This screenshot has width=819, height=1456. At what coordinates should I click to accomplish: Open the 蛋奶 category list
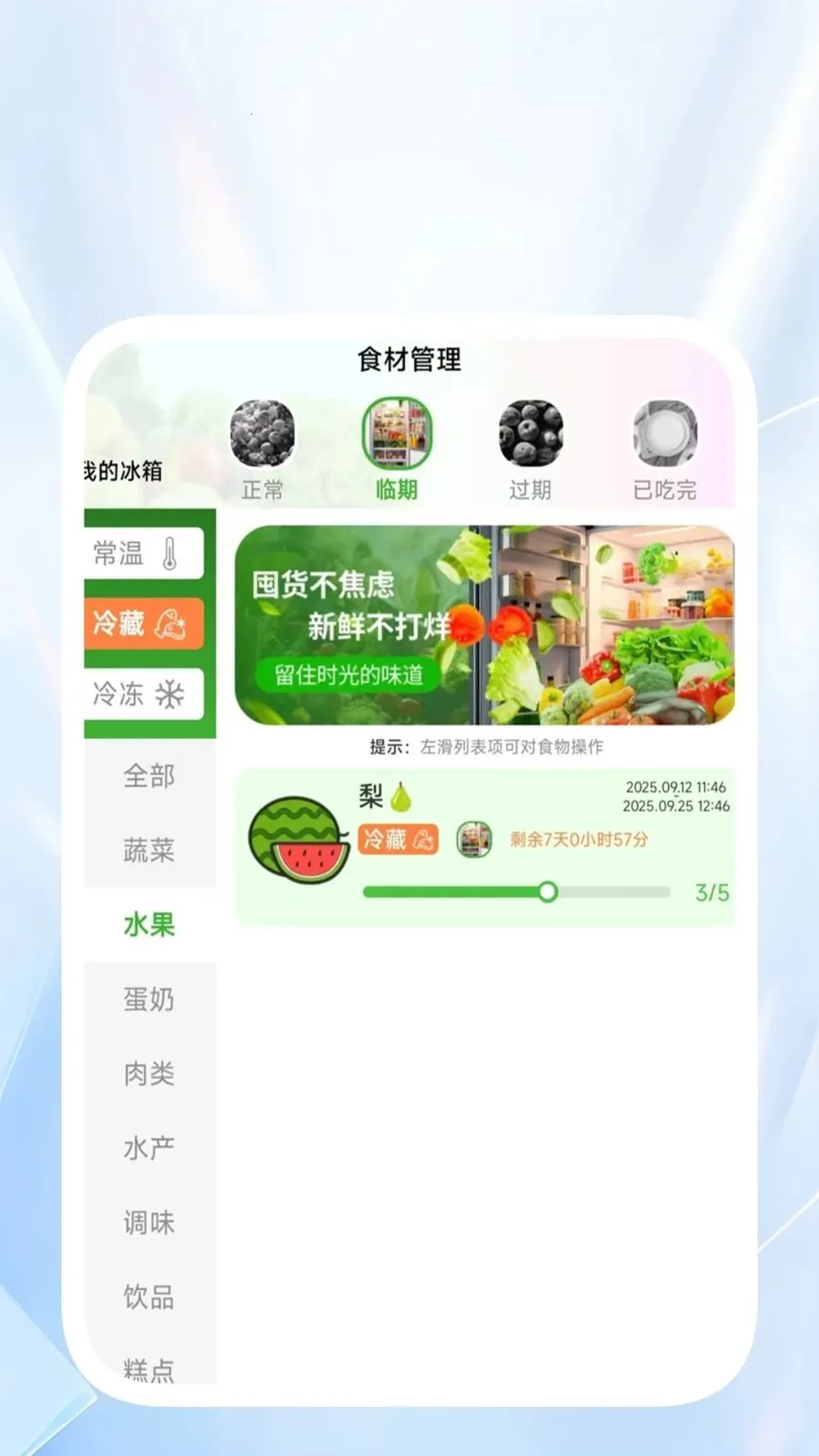(148, 1000)
